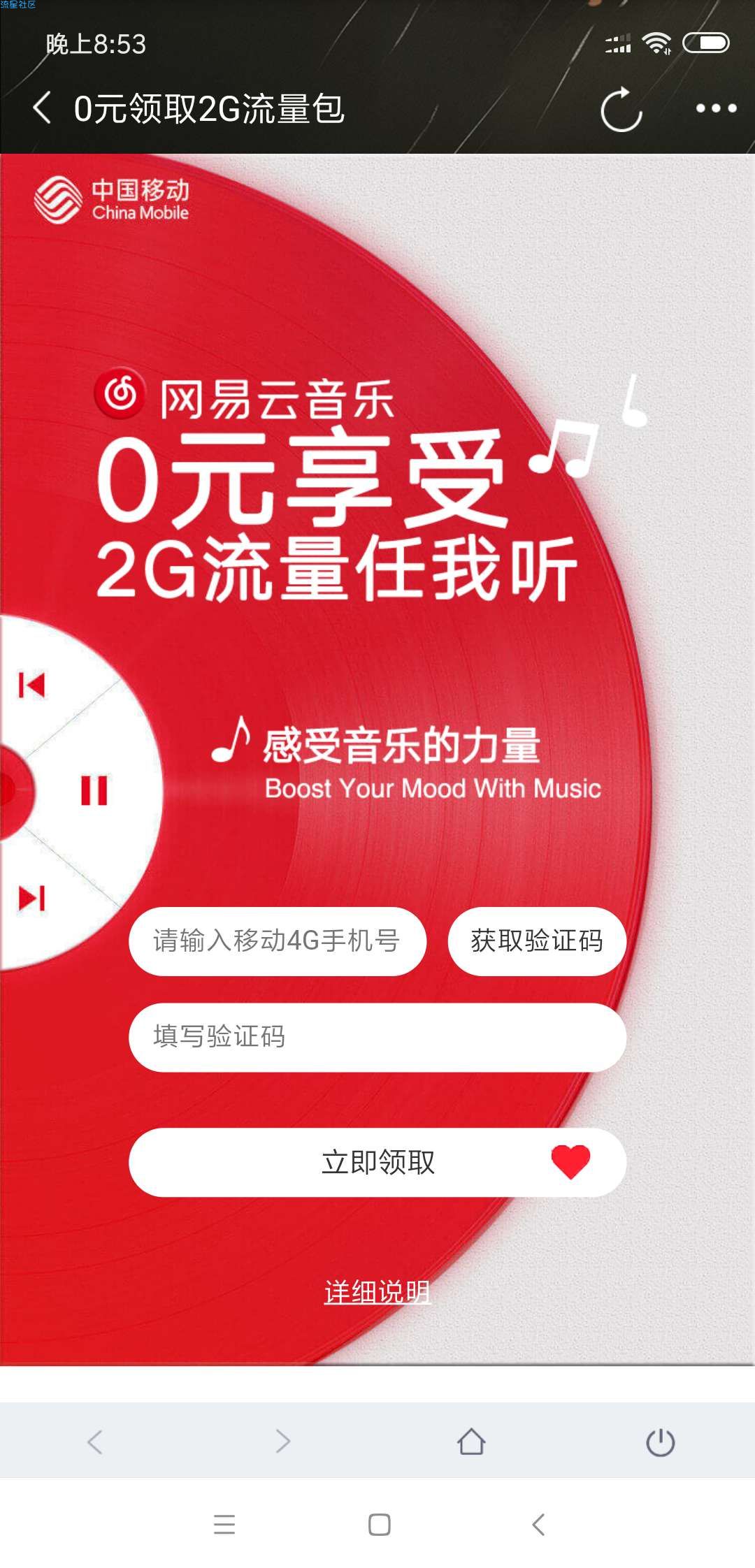Go back from the 0元领取2G流量包 page

[42, 108]
